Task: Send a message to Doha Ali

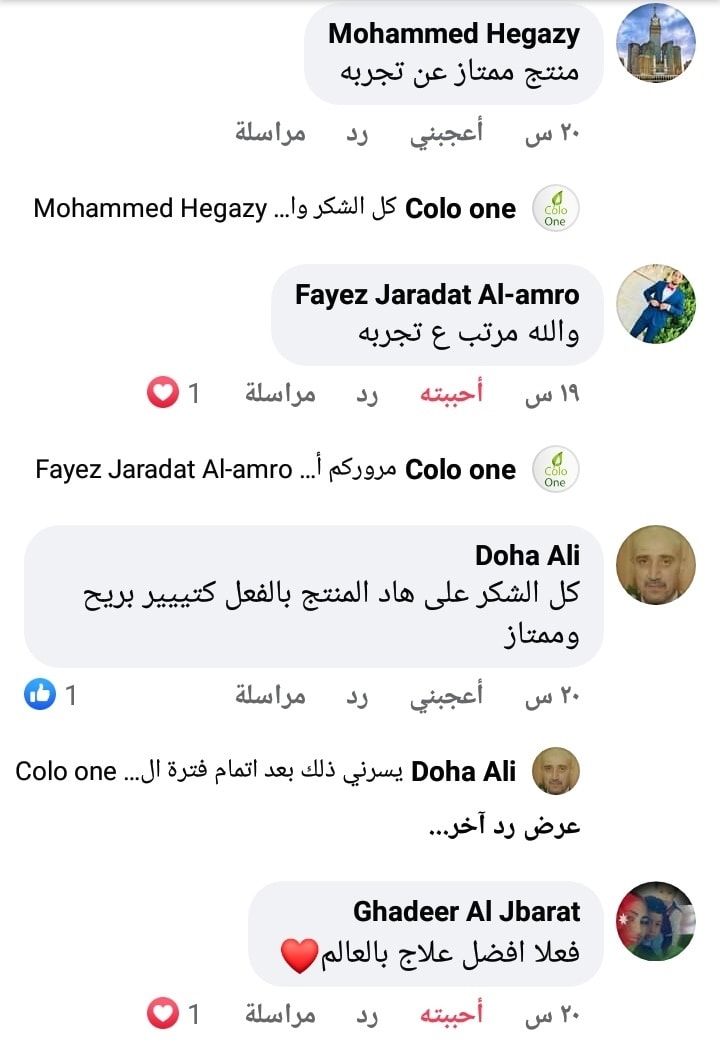Action: point(270,696)
